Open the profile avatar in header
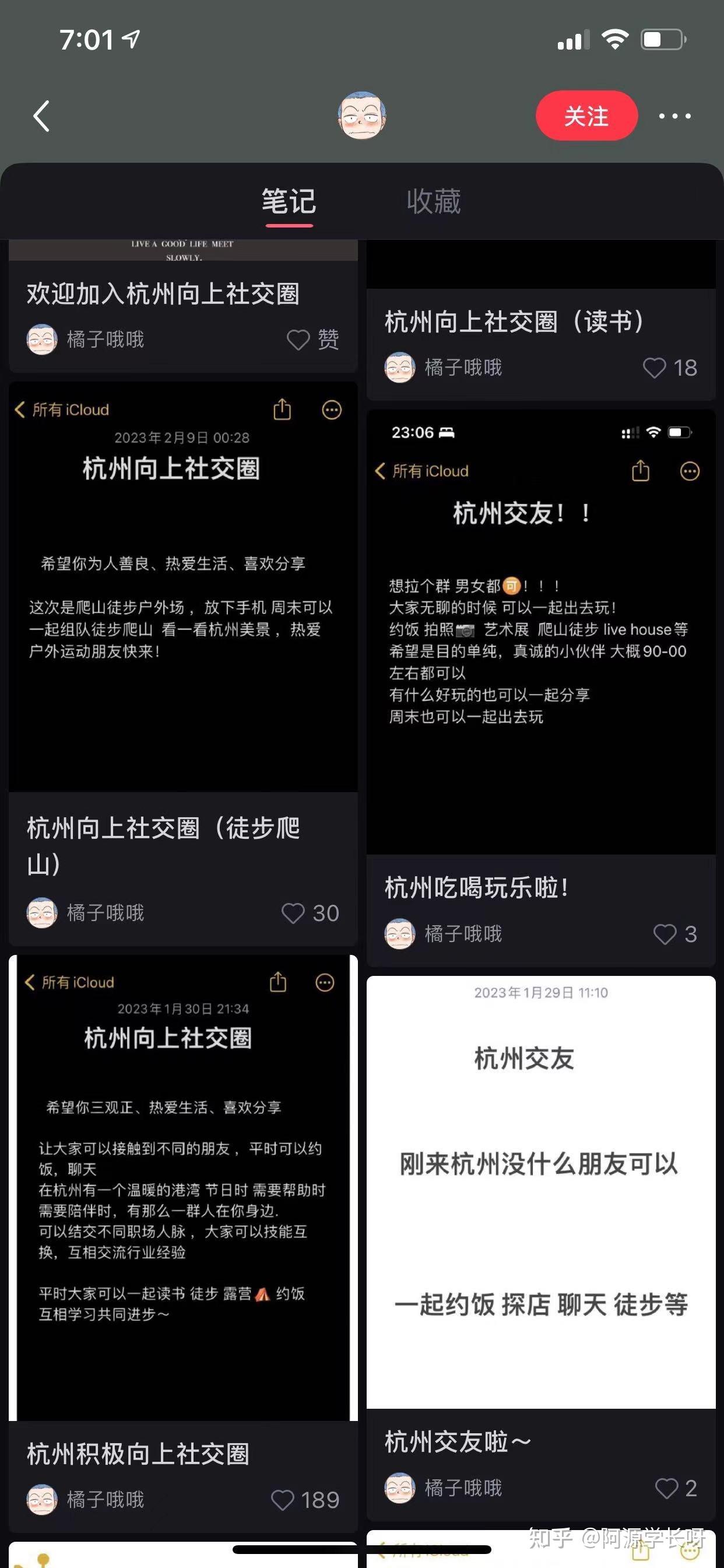The image size is (724, 1568). [x=361, y=116]
